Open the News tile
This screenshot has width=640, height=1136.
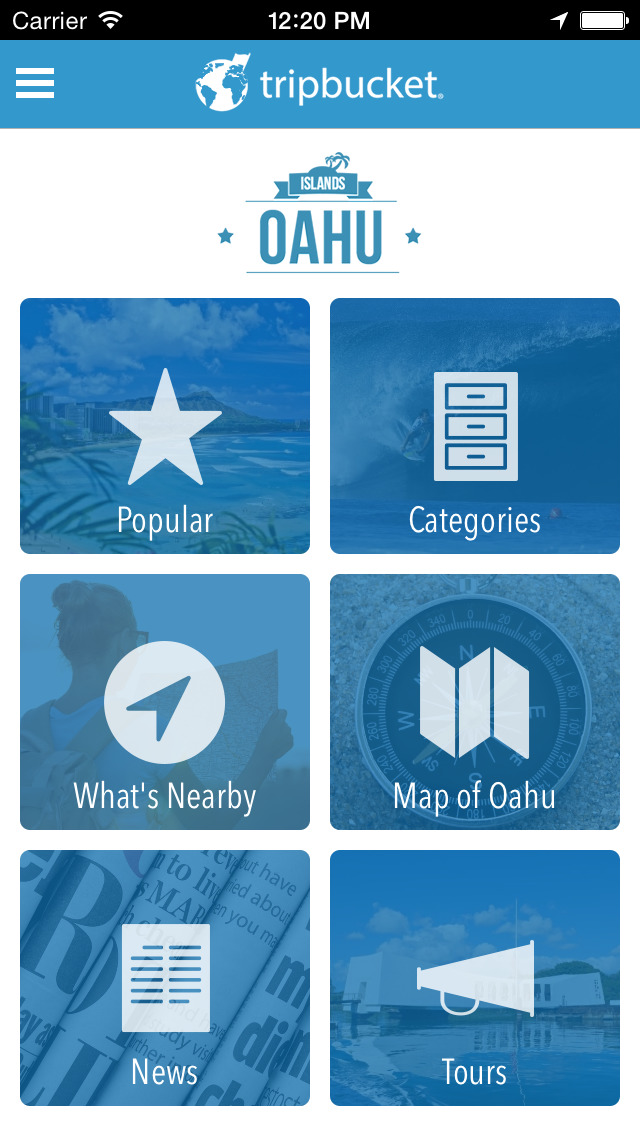165,978
